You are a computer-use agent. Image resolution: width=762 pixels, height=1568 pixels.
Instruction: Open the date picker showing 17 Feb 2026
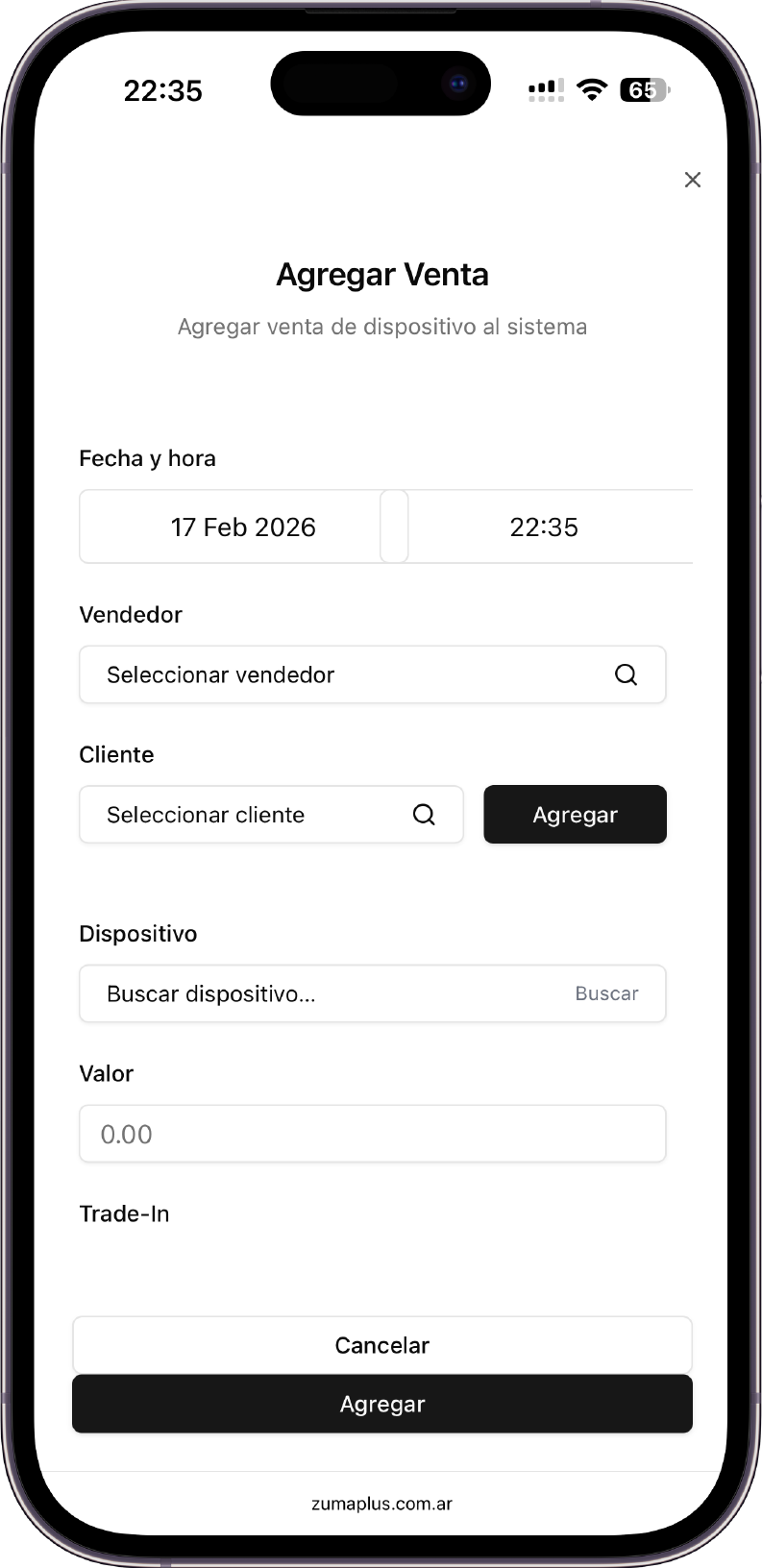242,527
